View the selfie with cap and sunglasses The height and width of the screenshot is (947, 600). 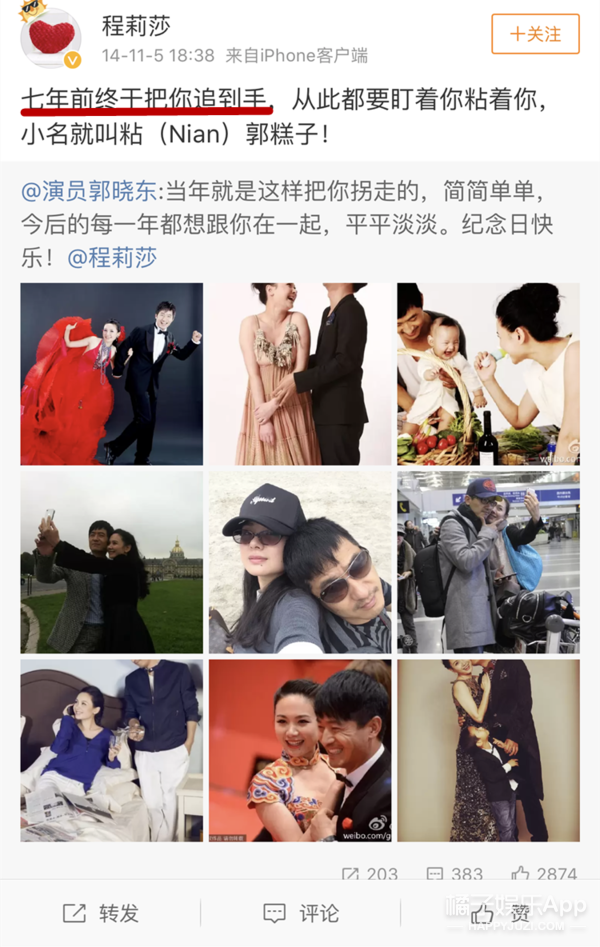click(300, 562)
